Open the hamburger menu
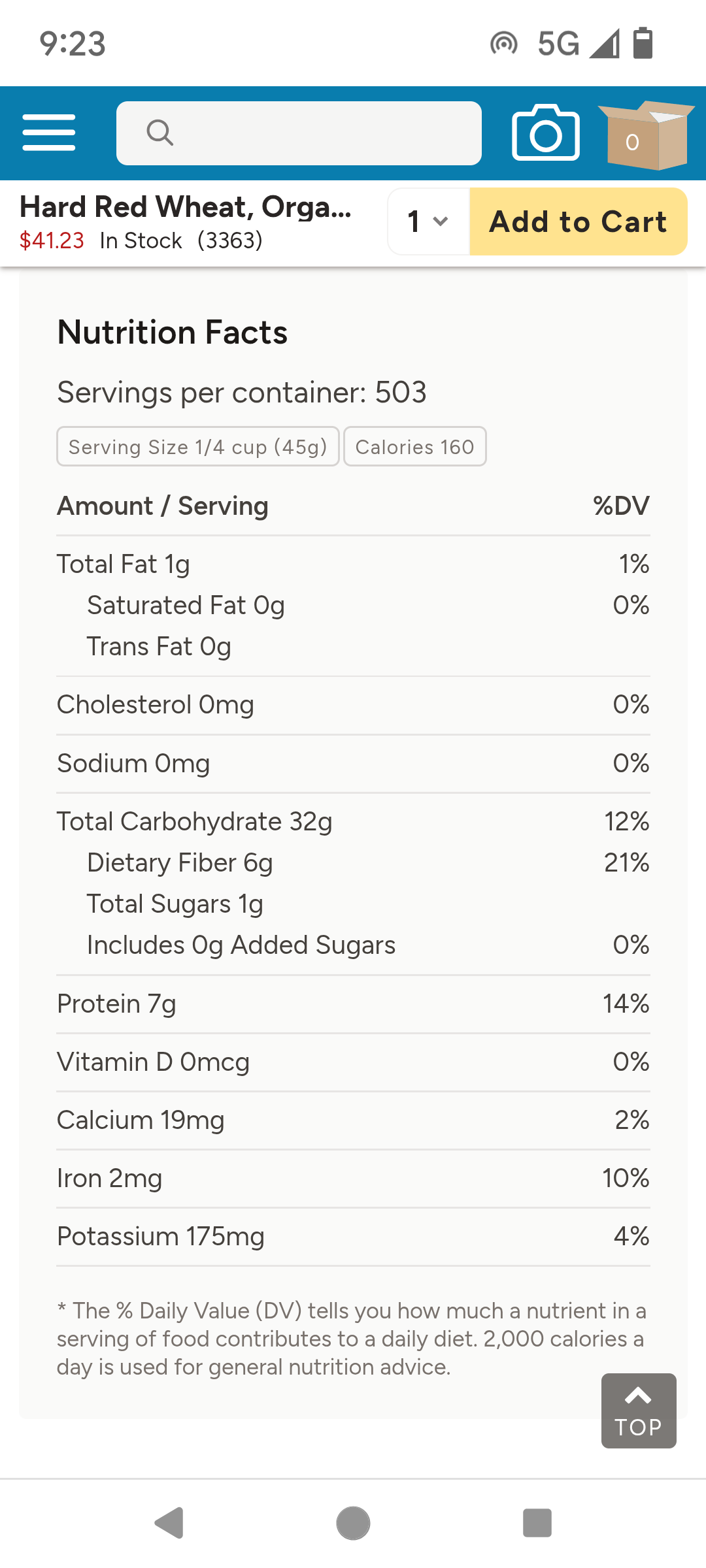The height and width of the screenshot is (1568, 706). click(x=49, y=133)
